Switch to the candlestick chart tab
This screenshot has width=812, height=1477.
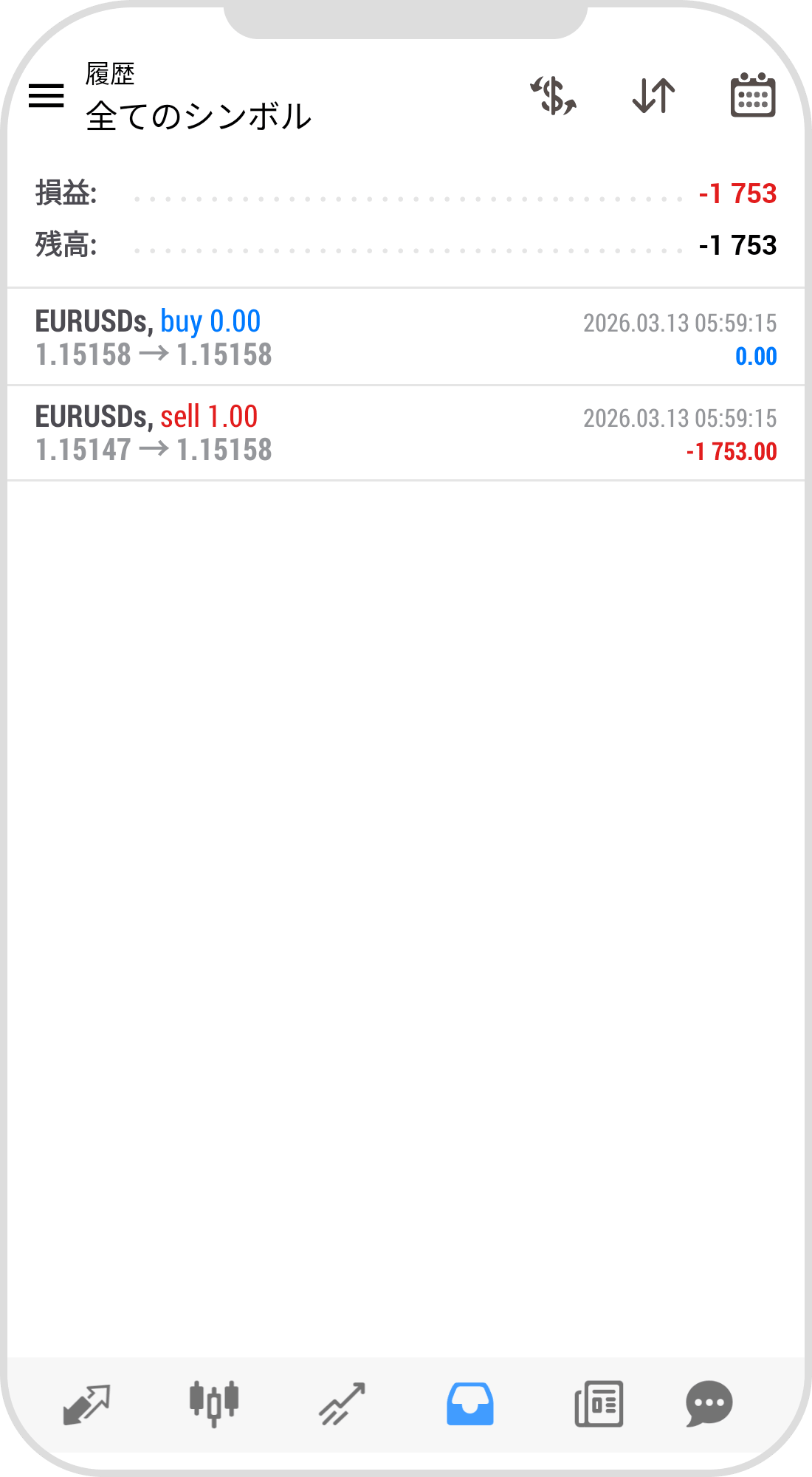(214, 1403)
